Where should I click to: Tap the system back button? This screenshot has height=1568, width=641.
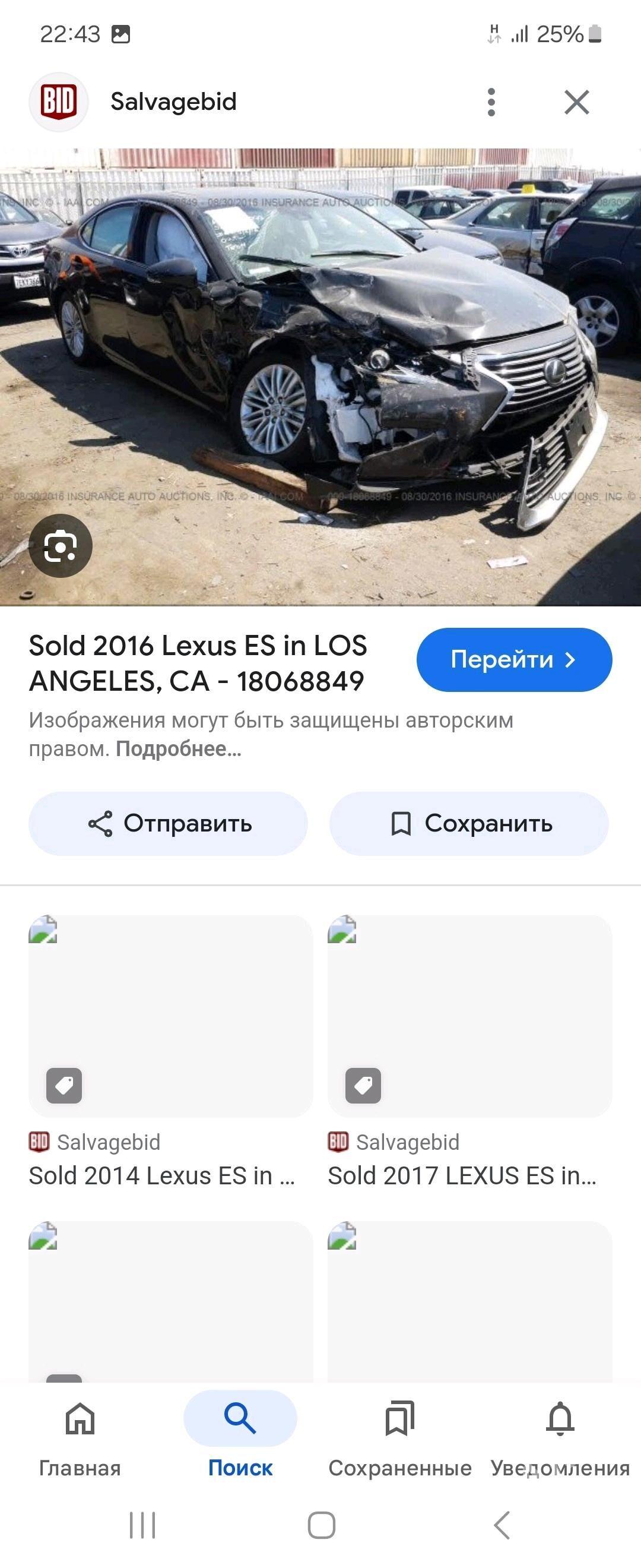coord(502,1525)
